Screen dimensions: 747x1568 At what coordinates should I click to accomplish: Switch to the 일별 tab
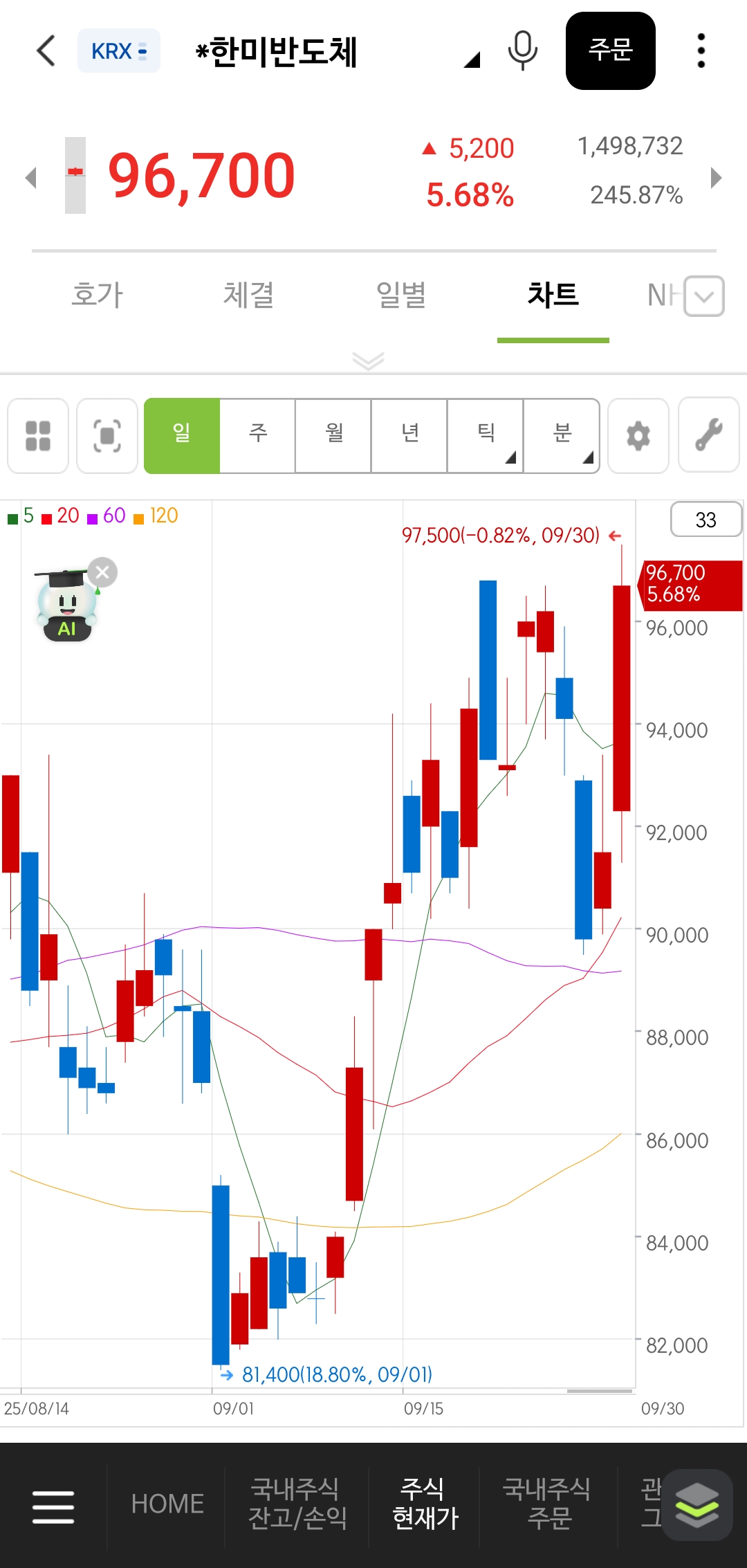(x=401, y=295)
